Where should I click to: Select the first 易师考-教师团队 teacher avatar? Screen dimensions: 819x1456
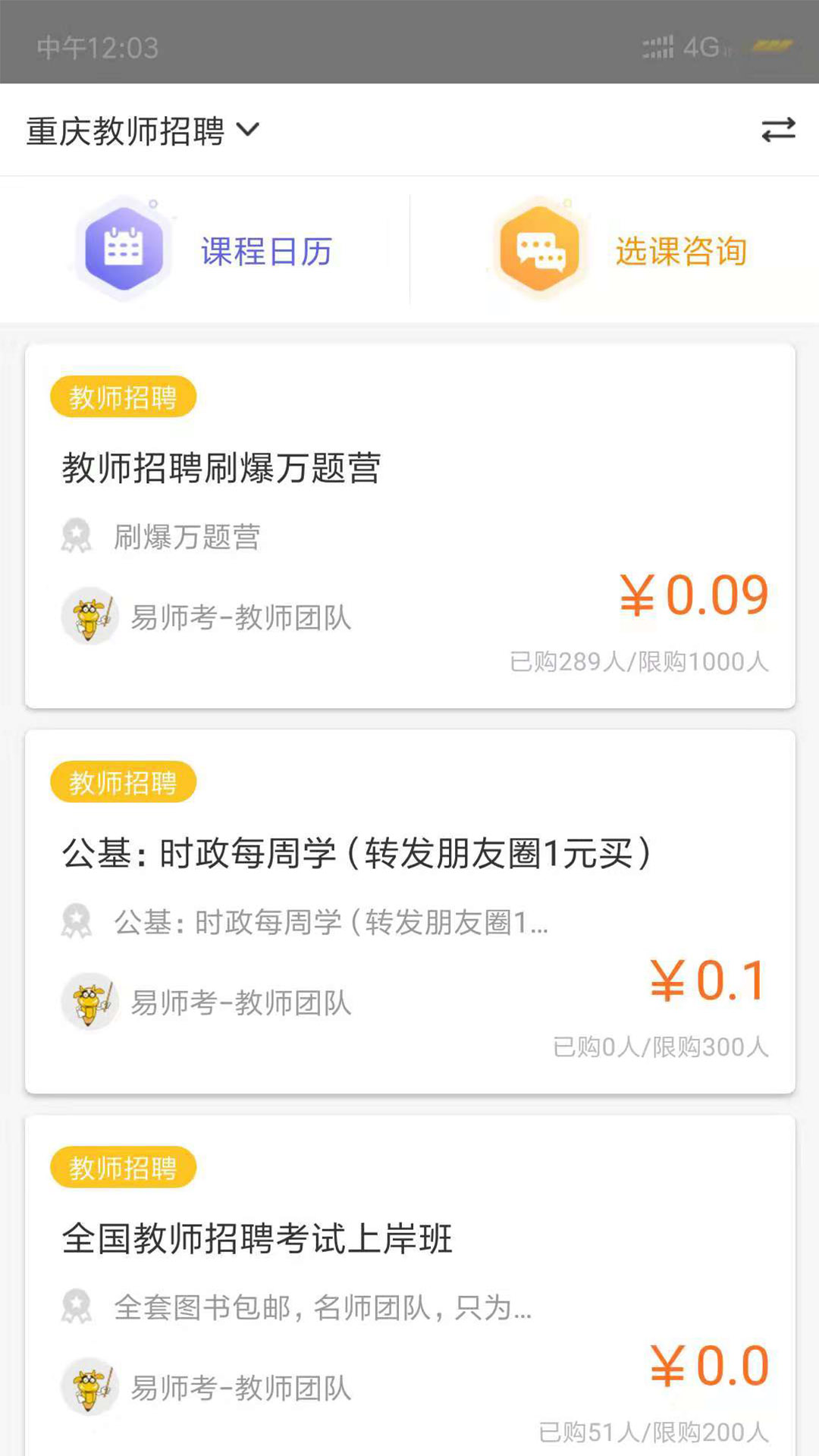coord(89,616)
